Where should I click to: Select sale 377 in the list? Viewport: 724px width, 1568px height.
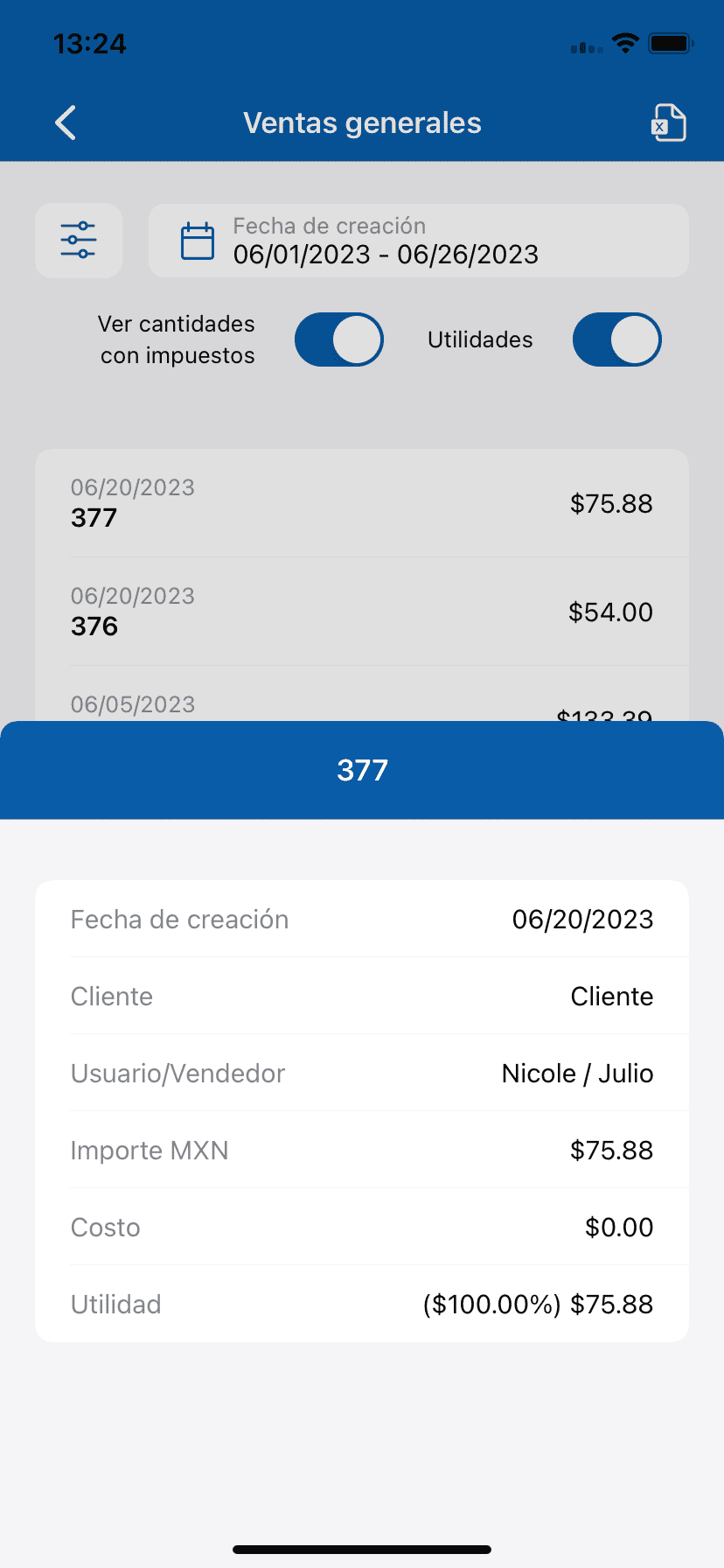(361, 503)
